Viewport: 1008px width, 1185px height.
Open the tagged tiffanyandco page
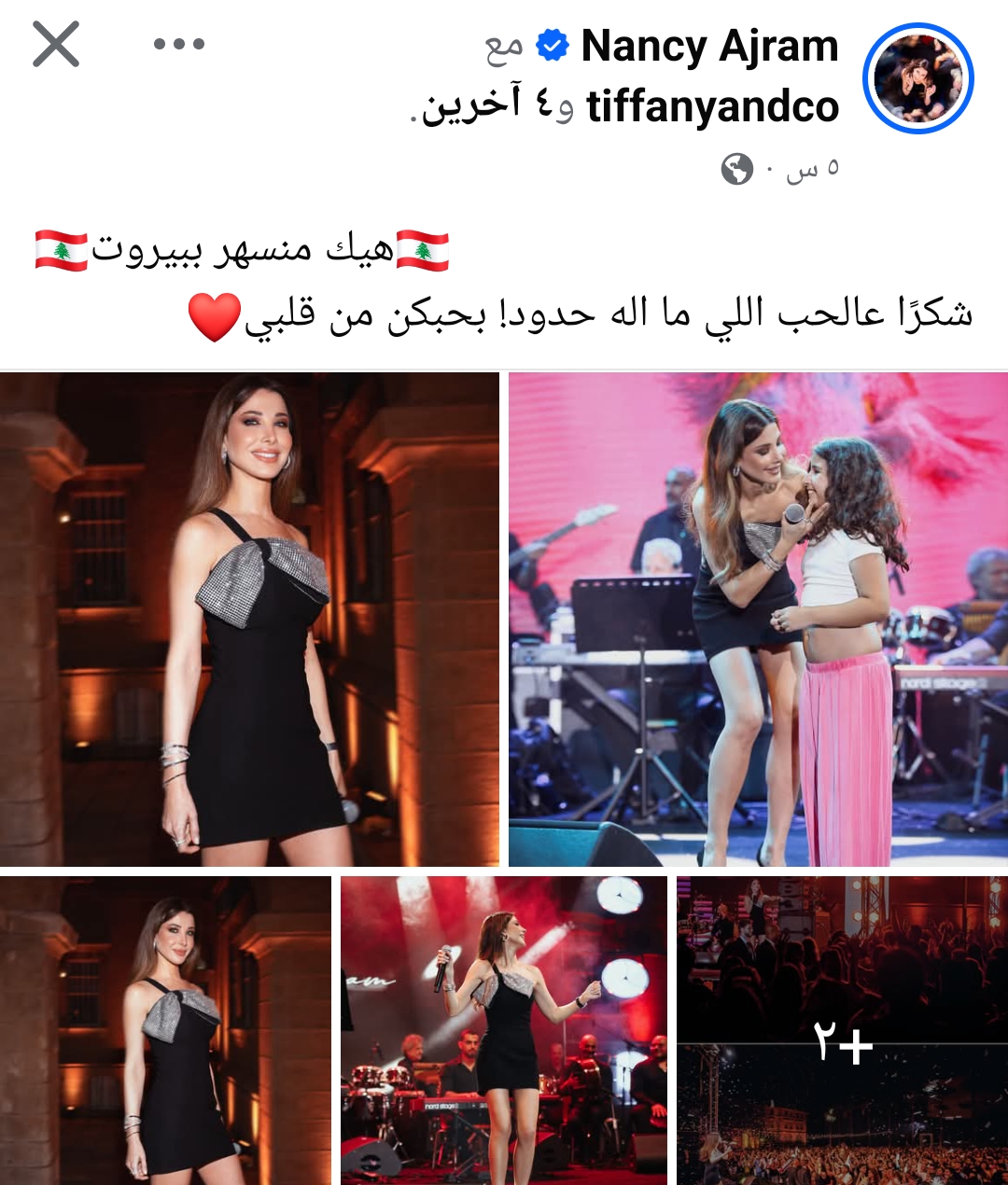tap(712, 107)
